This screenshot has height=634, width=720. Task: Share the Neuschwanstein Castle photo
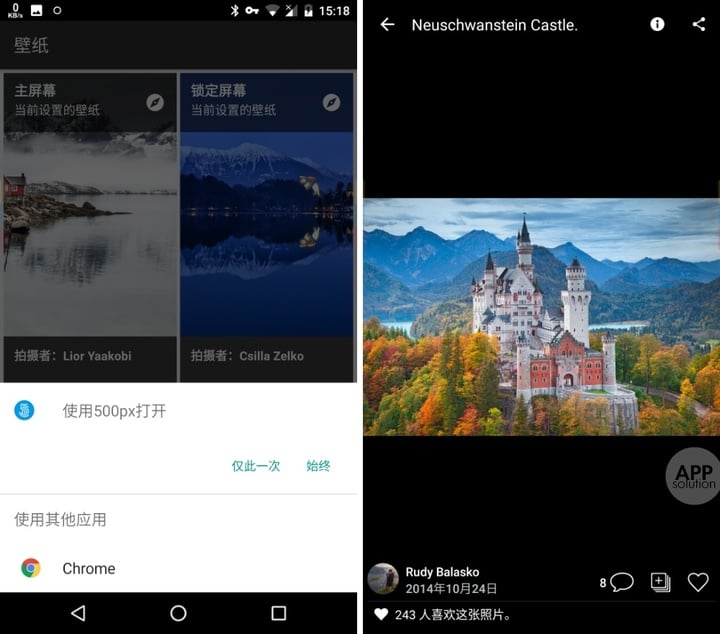pyautogui.click(x=698, y=25)
